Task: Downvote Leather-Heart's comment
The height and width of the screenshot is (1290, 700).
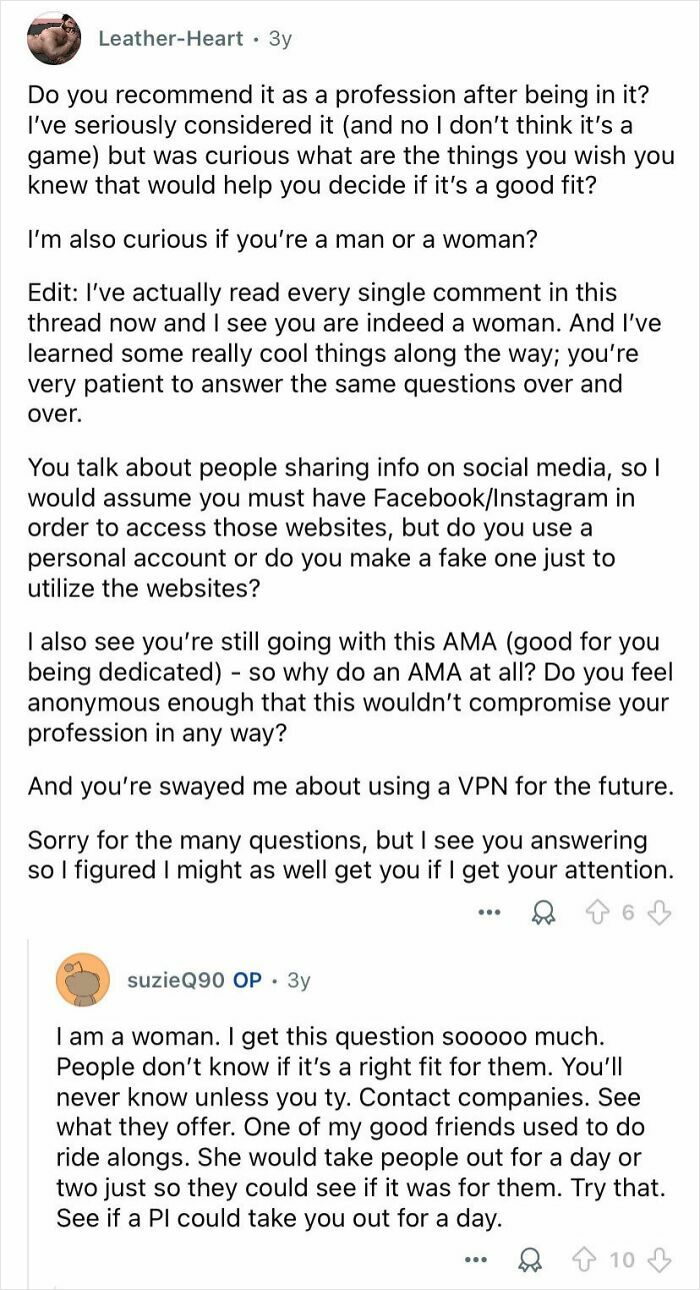Action: tap(658, 913)
